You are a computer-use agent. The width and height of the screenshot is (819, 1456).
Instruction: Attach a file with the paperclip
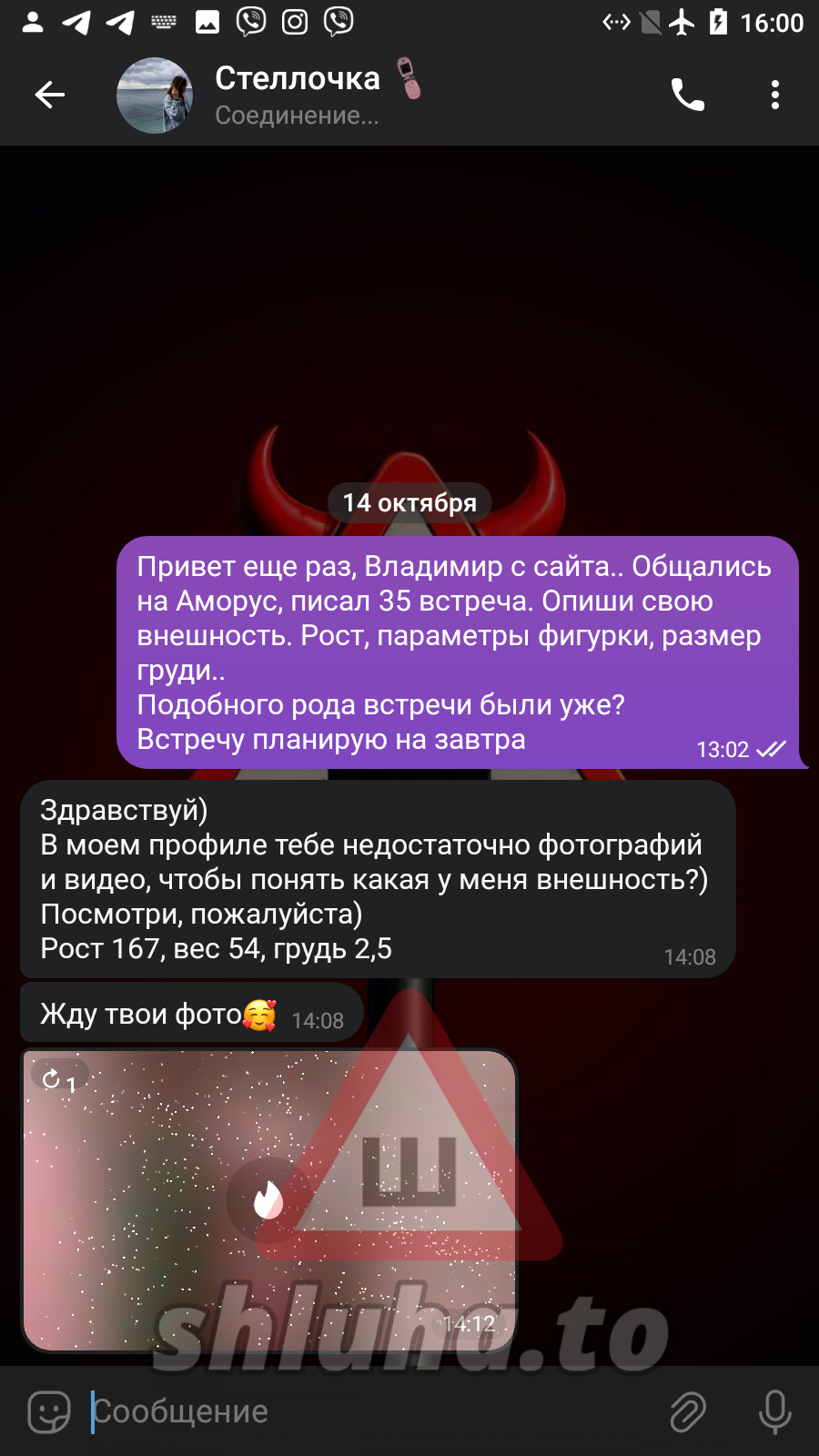[x=688, y=1412]
